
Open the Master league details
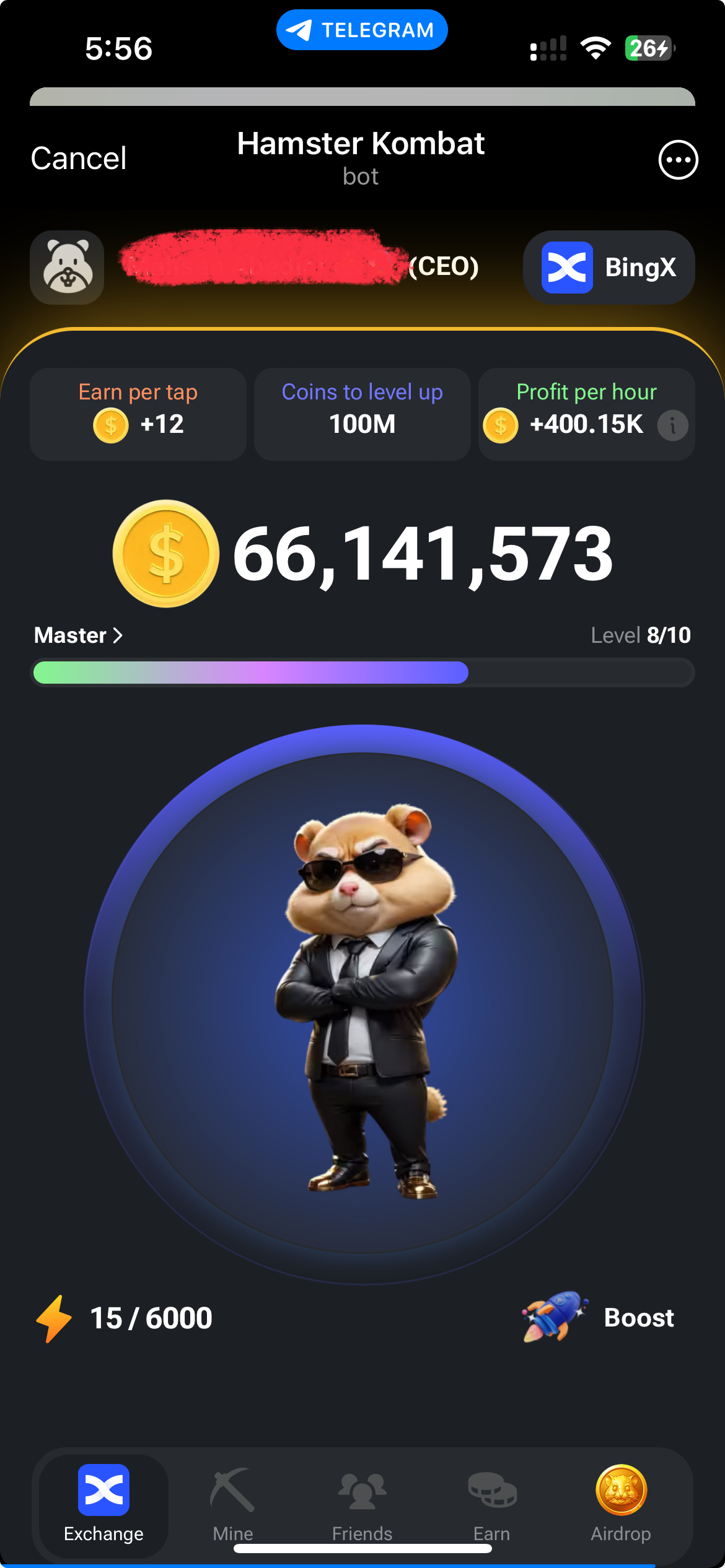[x=79, y=635]
